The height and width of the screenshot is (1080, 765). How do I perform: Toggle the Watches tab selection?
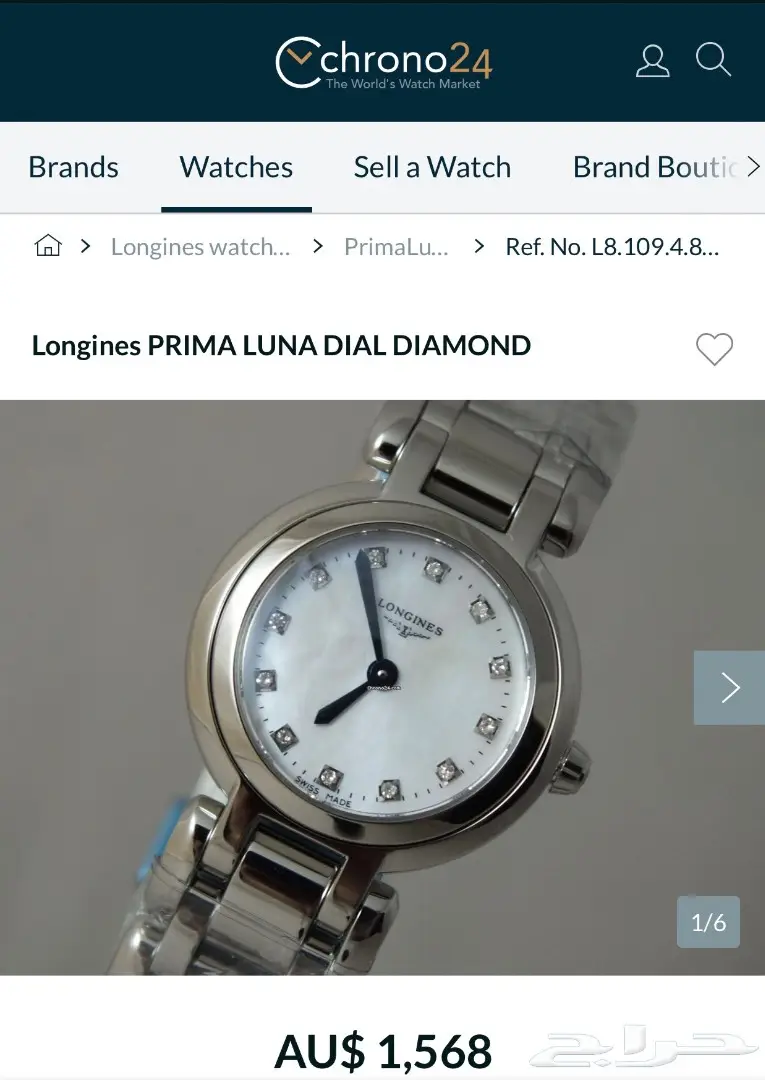tap(235, 167)
